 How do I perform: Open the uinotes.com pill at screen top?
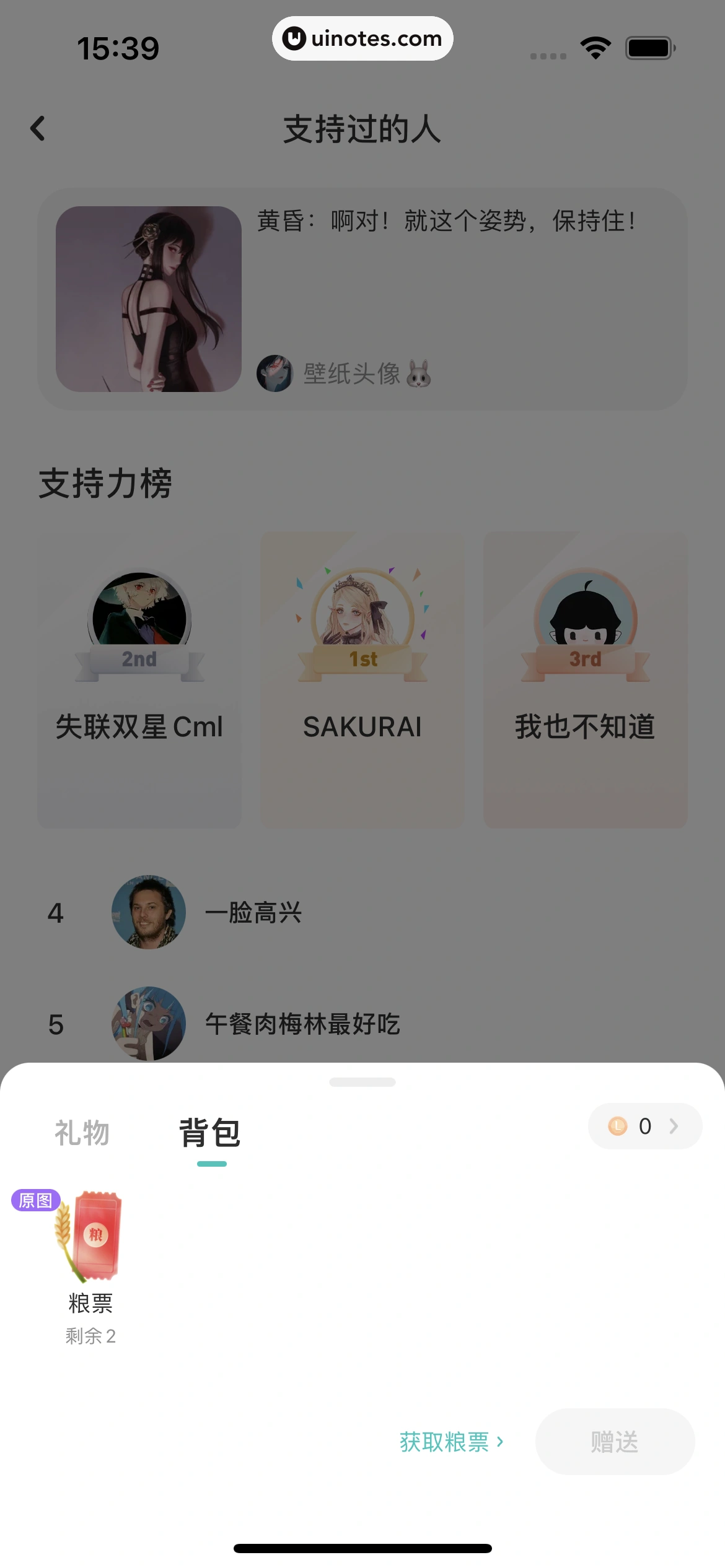[x=362, y=38]
